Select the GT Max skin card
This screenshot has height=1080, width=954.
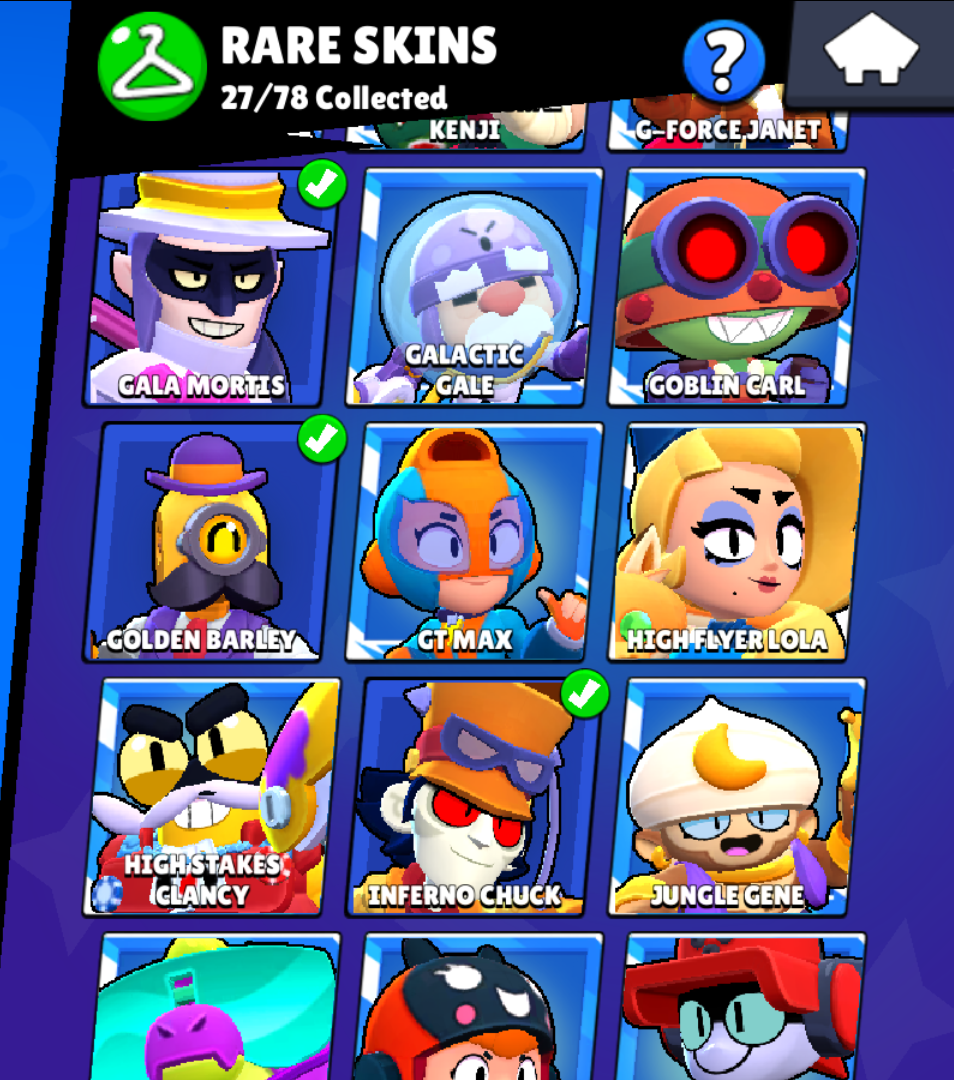[474, 542]
